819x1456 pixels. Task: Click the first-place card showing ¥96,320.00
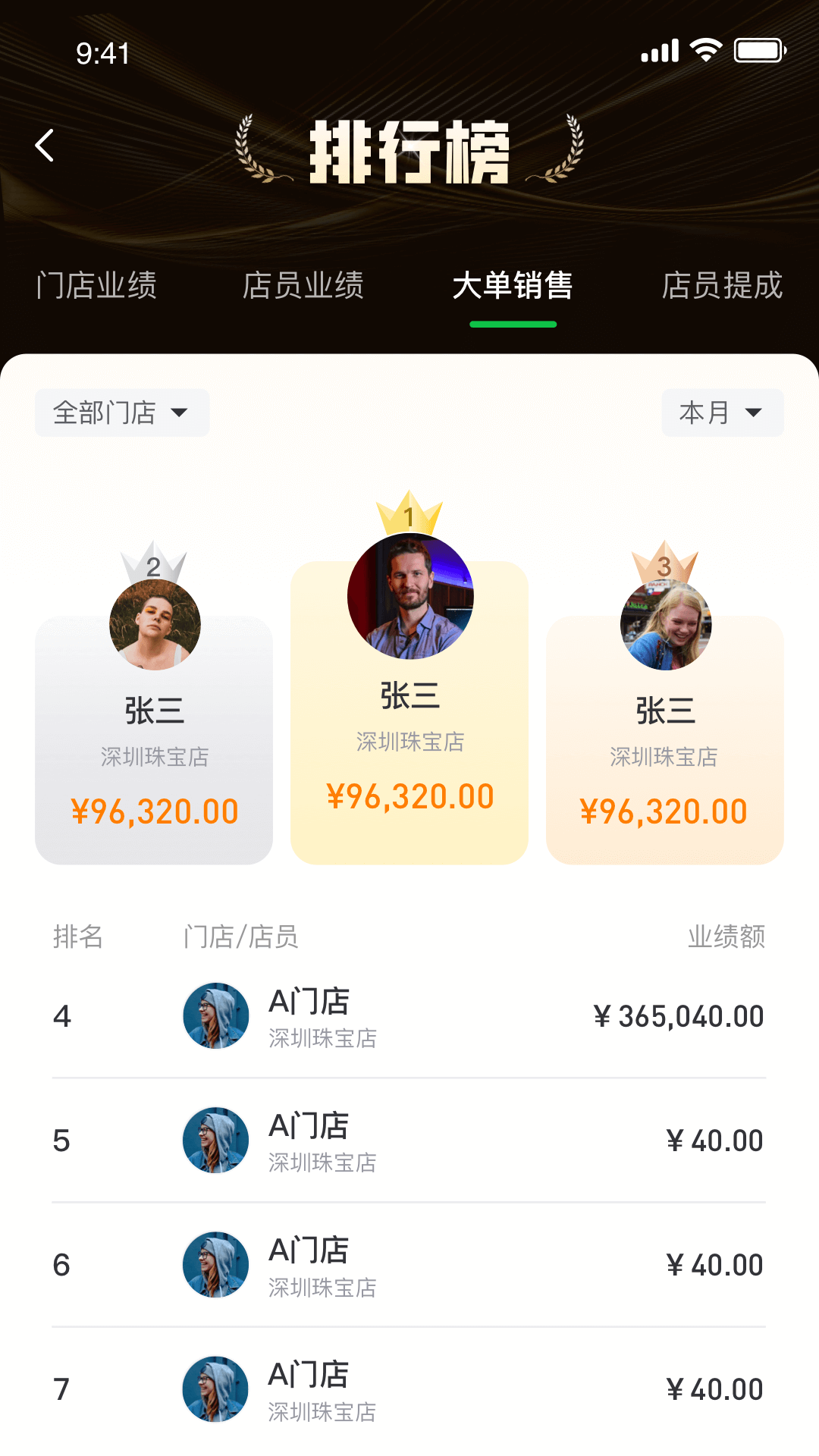409,758
